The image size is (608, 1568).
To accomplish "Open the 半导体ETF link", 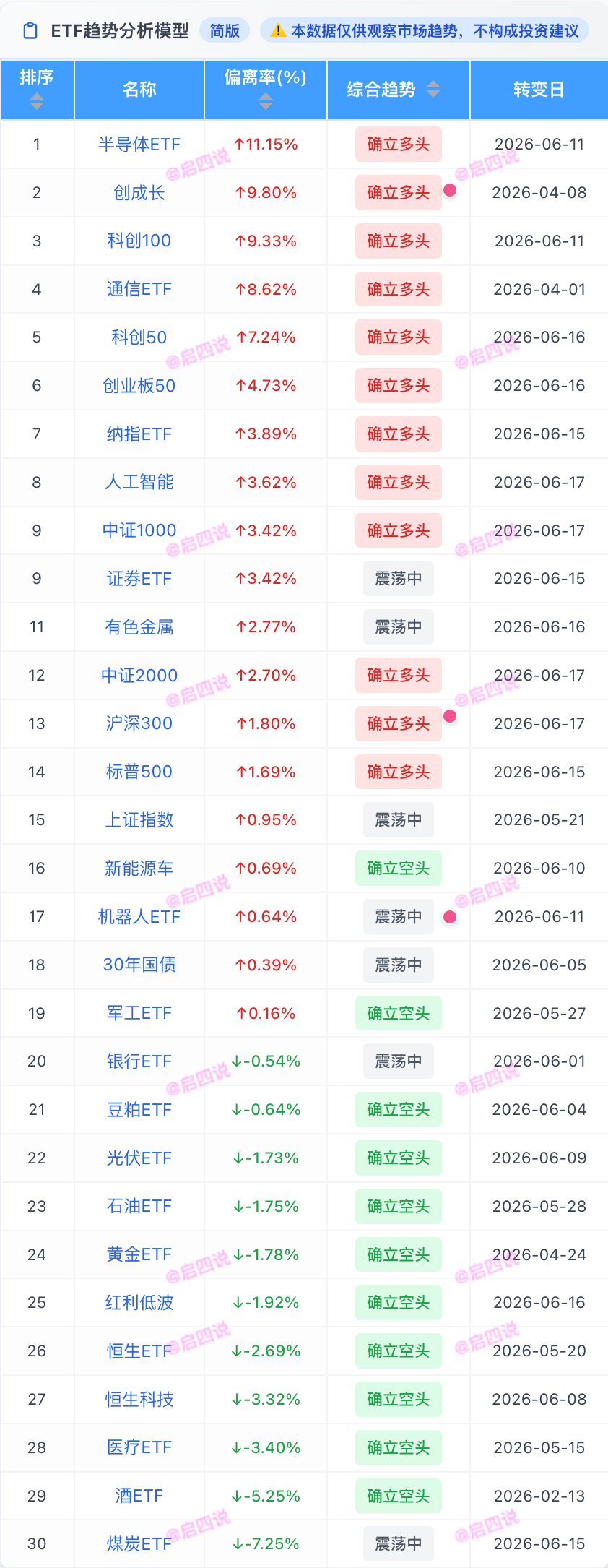I will [139, 145].
